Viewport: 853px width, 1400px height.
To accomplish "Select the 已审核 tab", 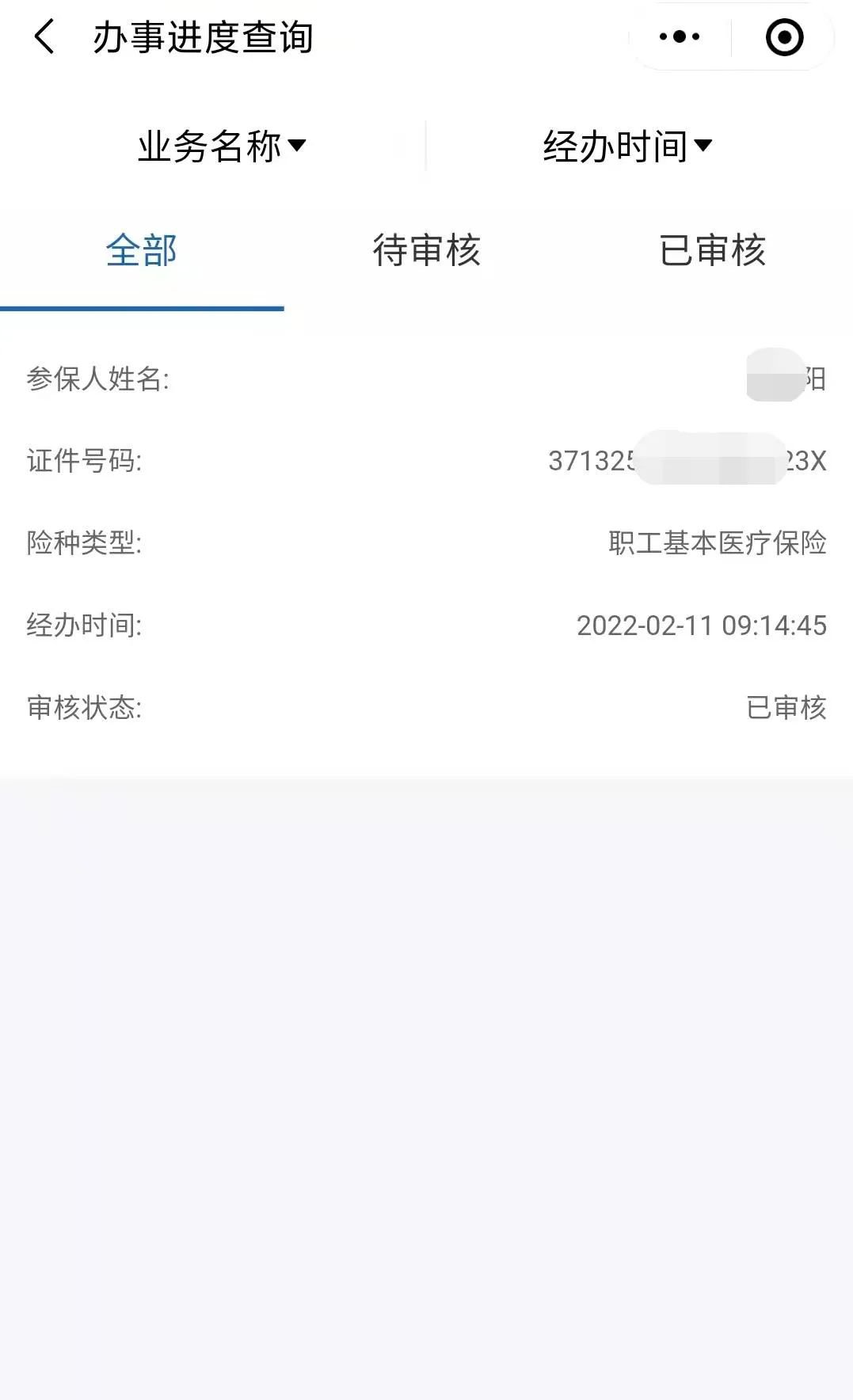I will click(712, 251).
